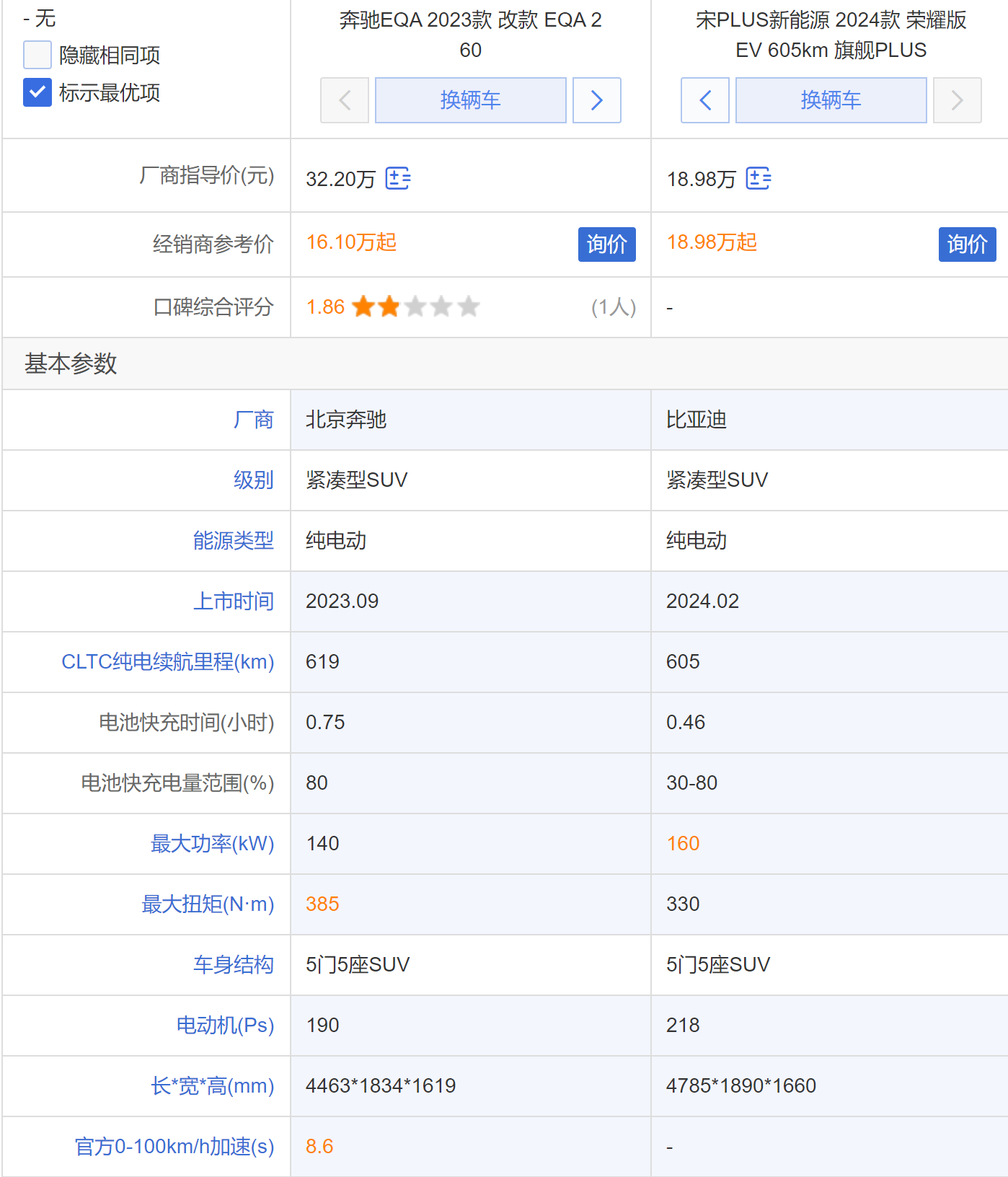Click the price calculator icon next to 18.98万
The image size is (1008, 1177).
758,178
